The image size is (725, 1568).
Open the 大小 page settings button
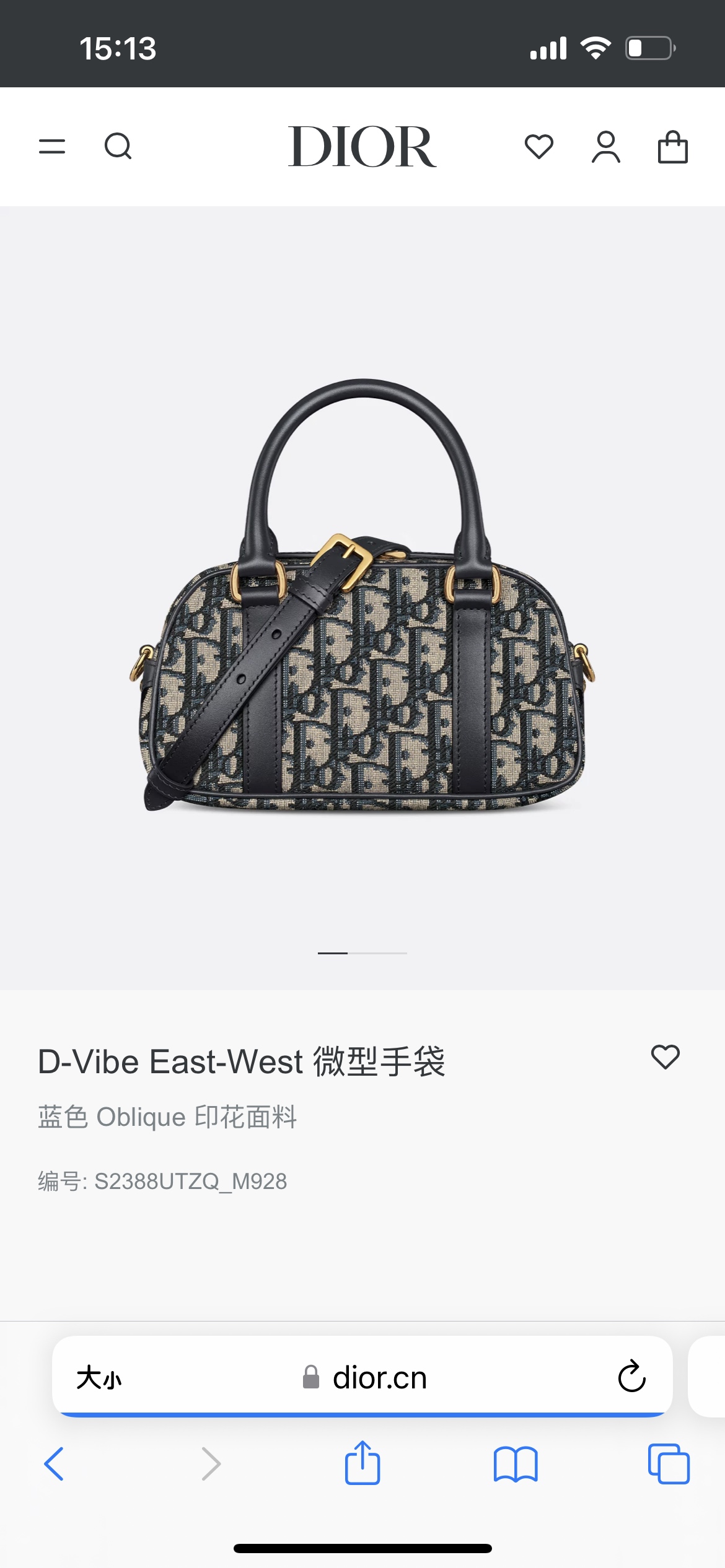point(99,1379)
